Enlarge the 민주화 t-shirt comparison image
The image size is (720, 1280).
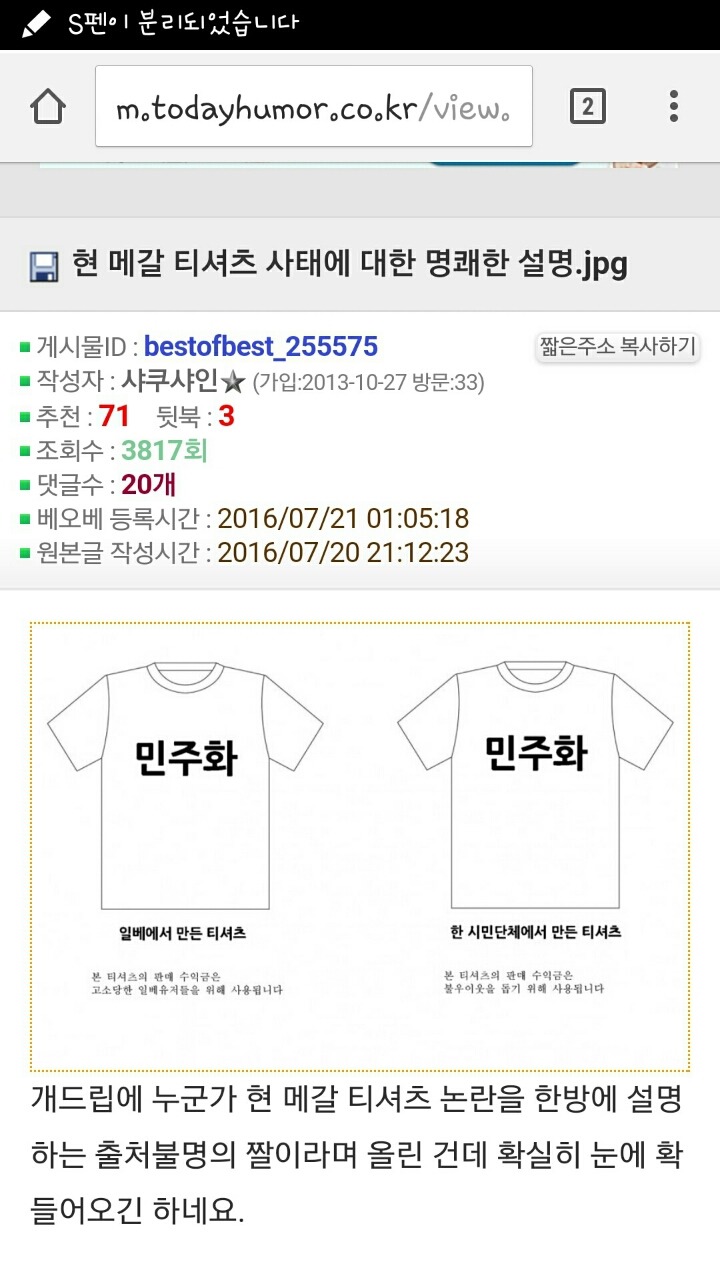[359, 845]
